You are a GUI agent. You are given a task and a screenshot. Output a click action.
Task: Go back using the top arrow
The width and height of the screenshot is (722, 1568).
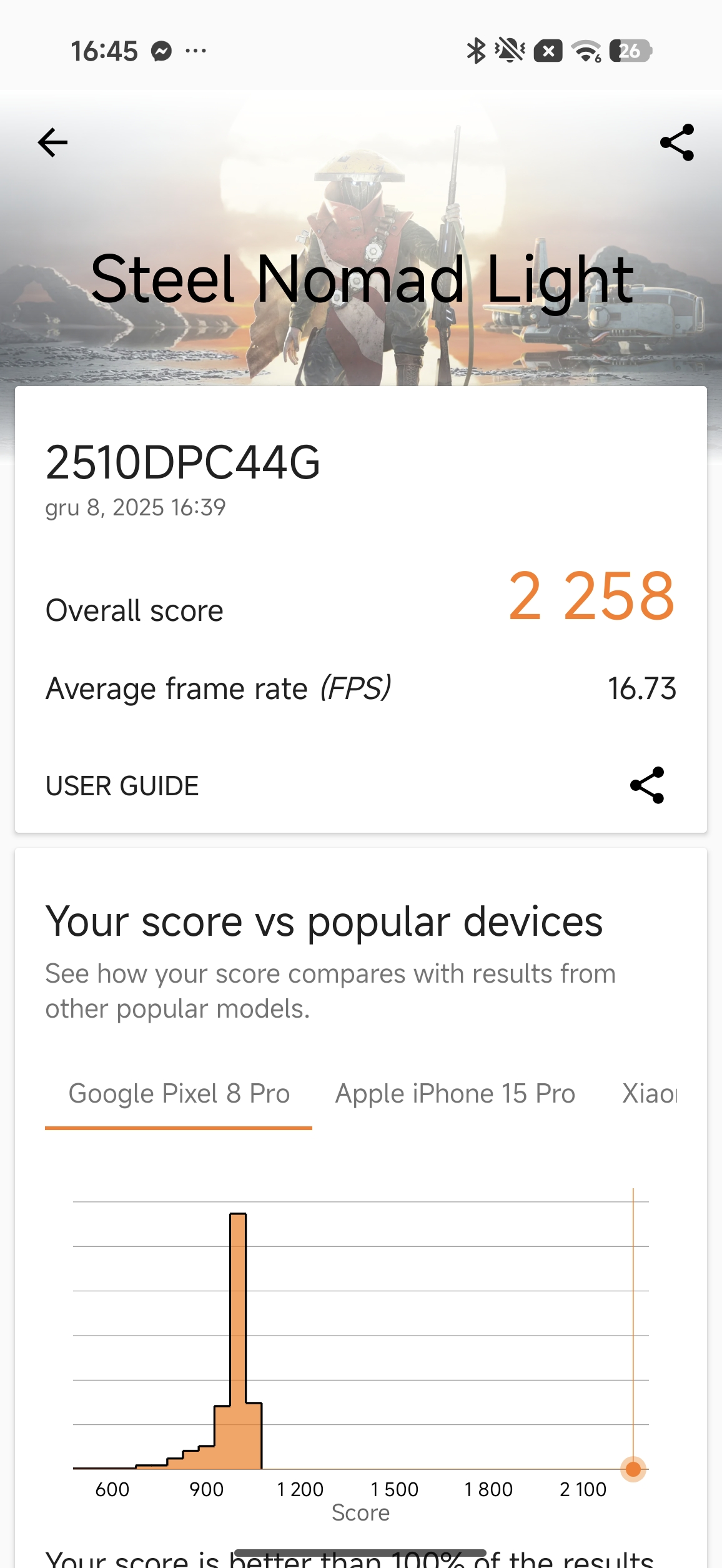pyautogui.click(x=52, y=142)
